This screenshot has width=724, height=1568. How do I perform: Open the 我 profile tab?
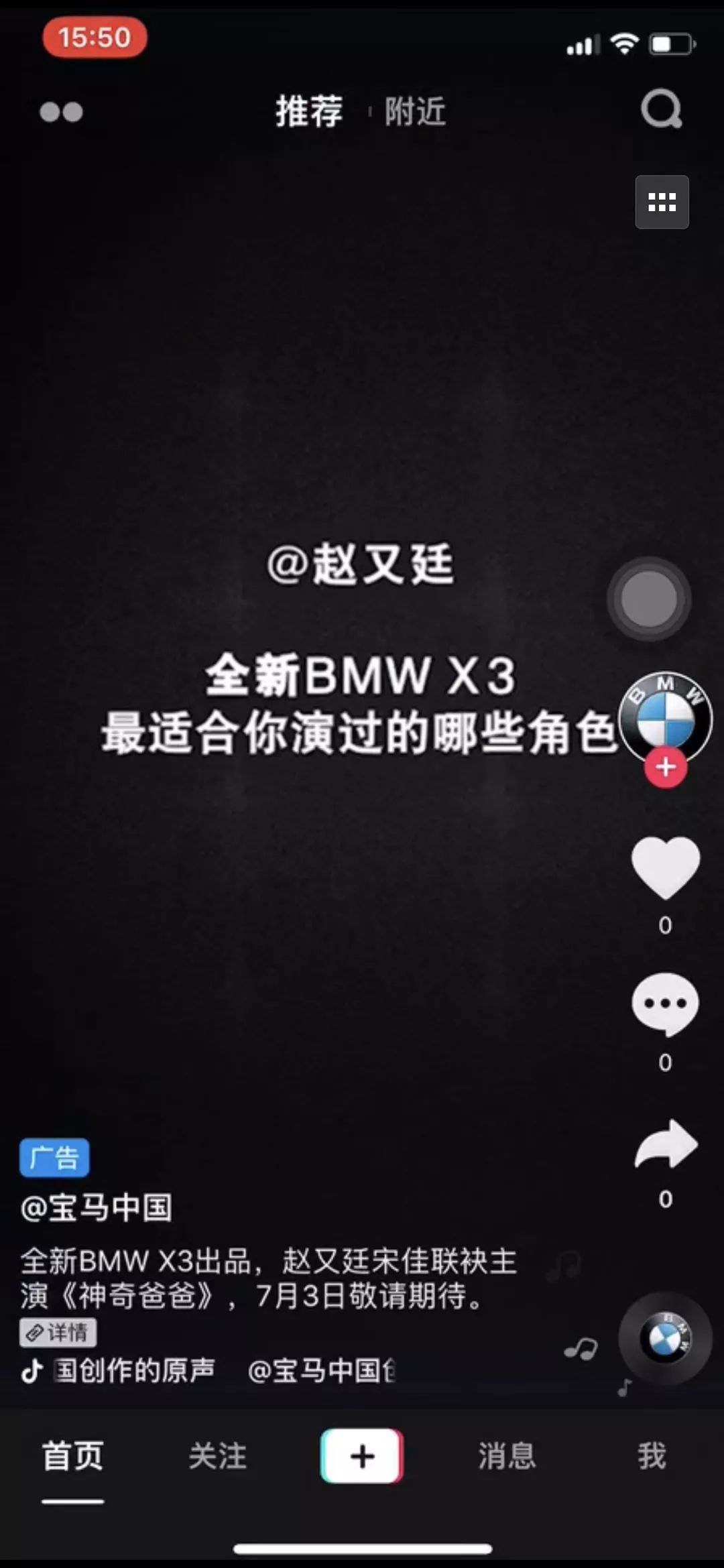652,1456
